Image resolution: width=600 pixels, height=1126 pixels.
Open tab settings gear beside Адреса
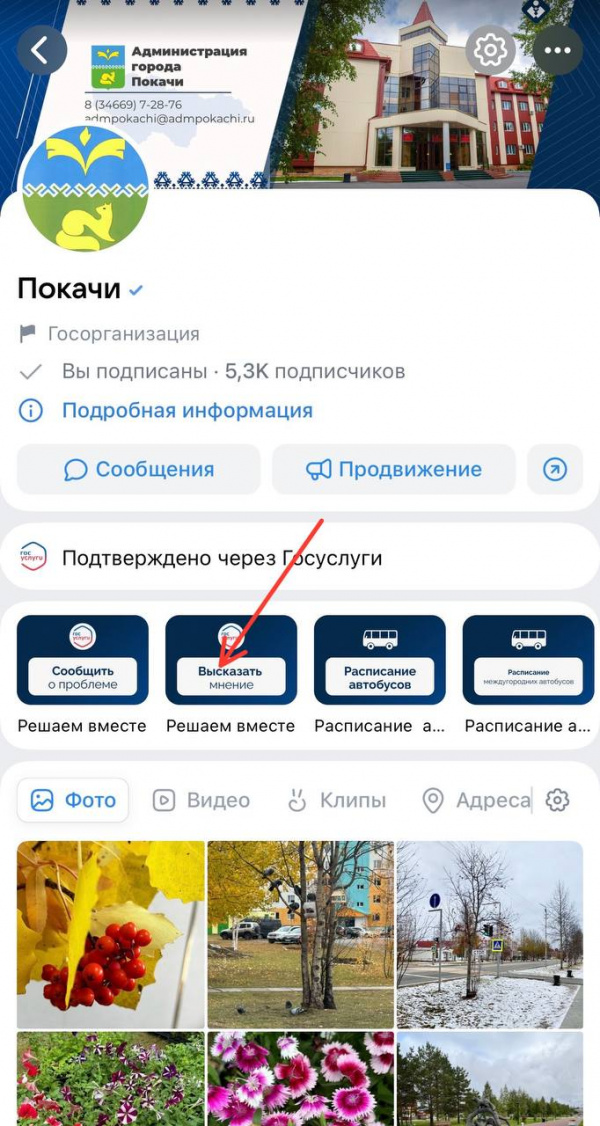557,800
